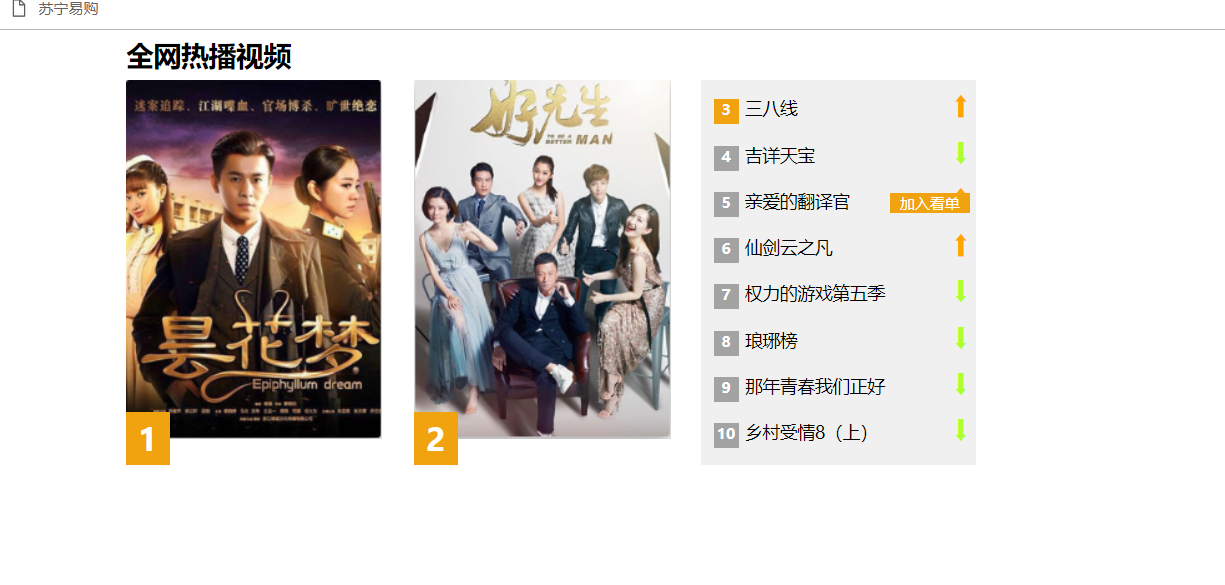Open 吉祥天宝 in the ranking list

click(780, 157)
